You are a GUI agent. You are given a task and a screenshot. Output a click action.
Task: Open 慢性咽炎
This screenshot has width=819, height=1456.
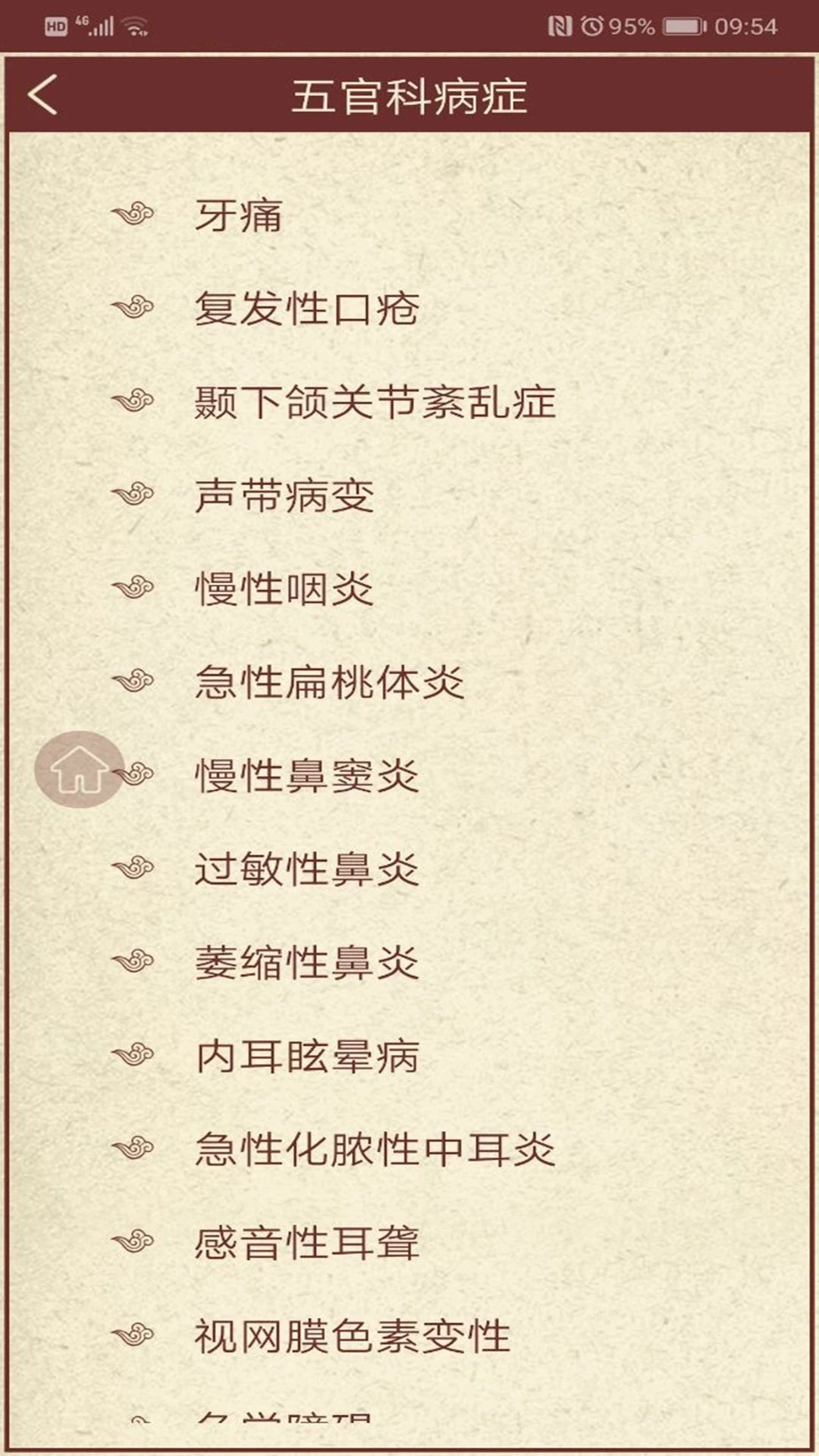[284, 588]
